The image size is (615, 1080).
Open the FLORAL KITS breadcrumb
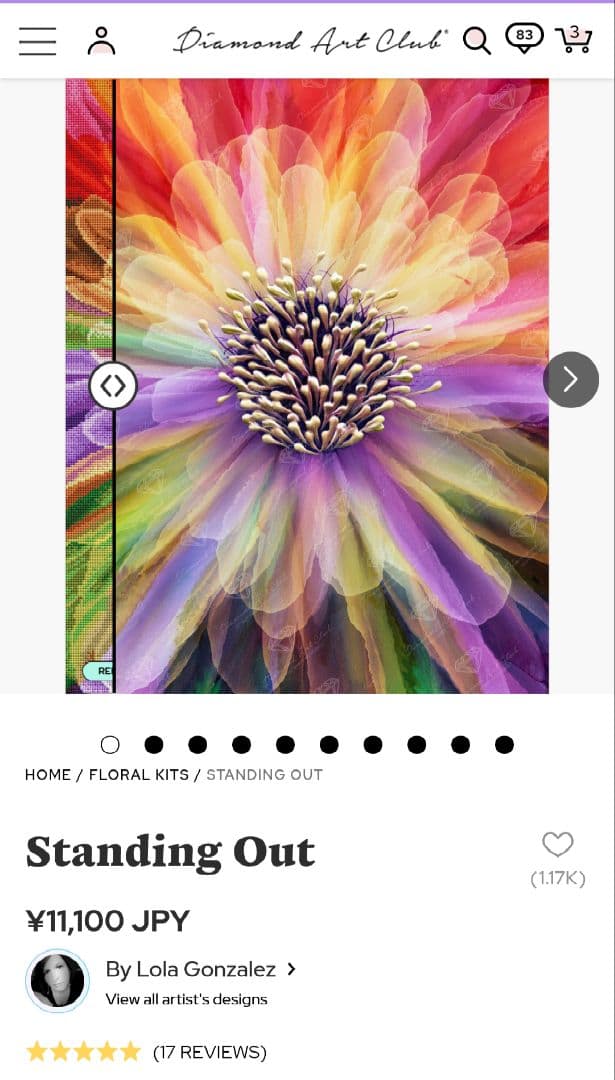coord(139,775)
